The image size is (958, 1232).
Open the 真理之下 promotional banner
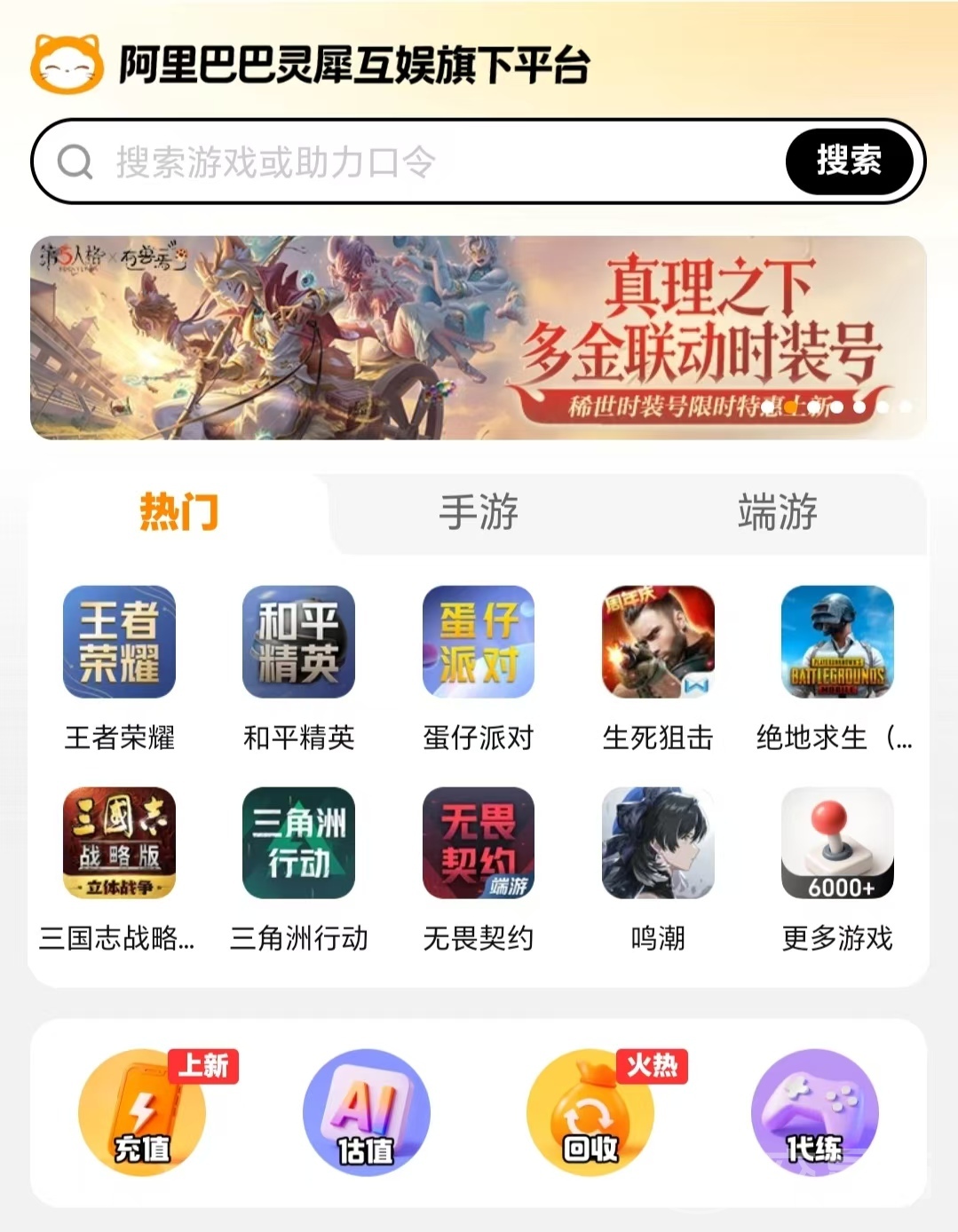point(479,337)
